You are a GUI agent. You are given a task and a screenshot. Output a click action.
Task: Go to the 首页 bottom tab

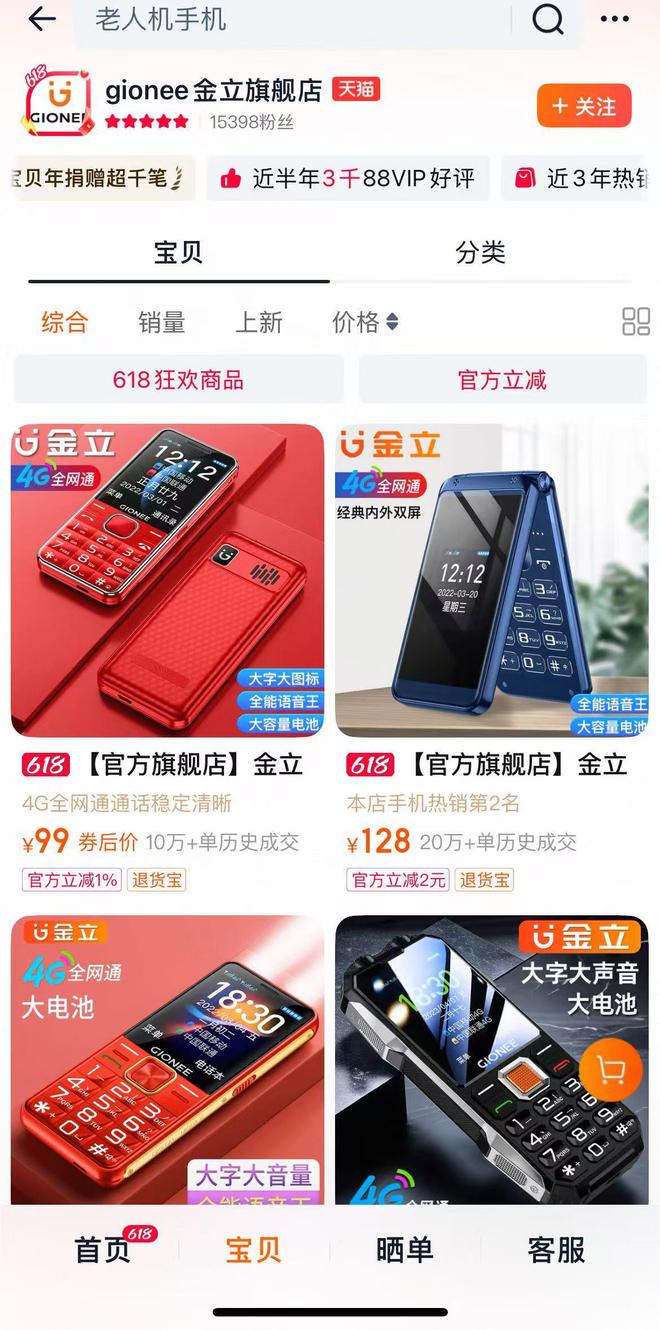point(103,1250)
